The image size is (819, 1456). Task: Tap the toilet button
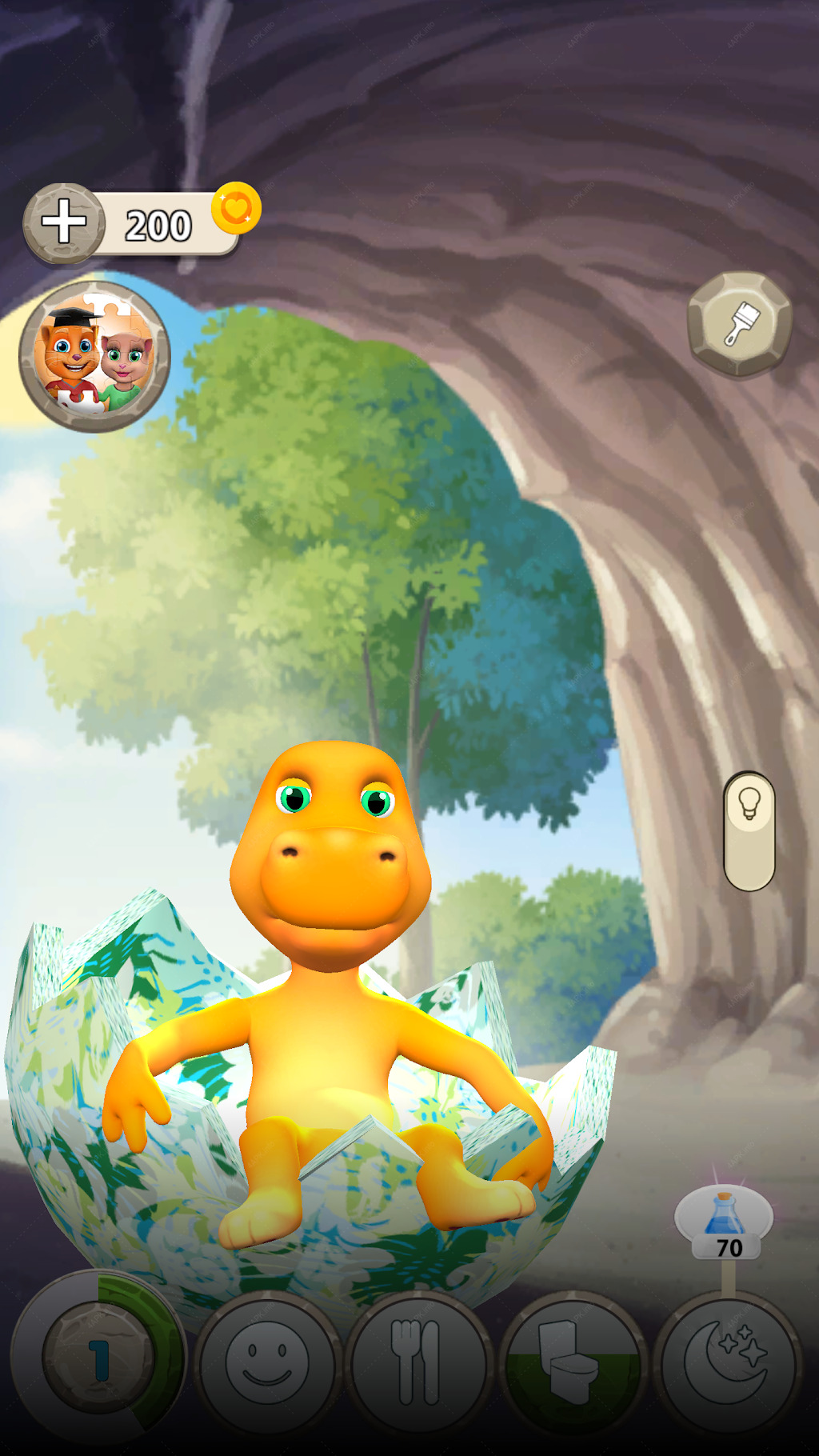tap(572, 1362)
